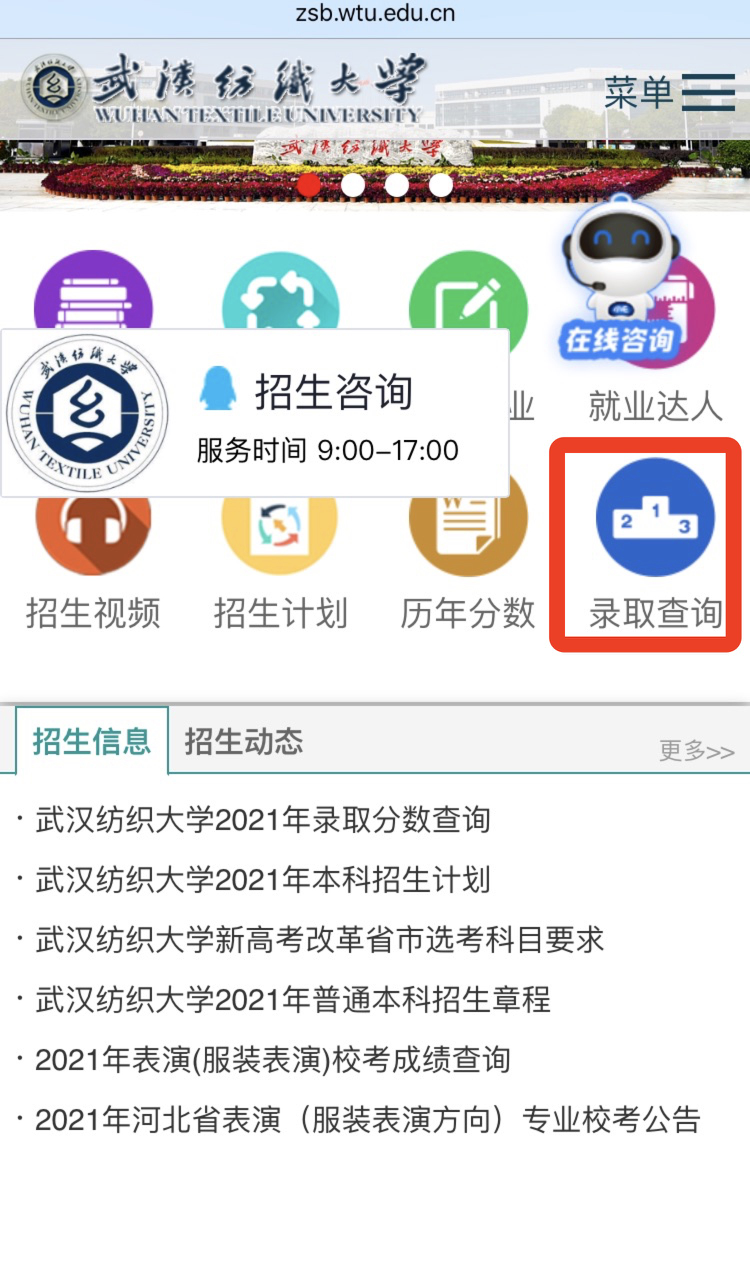Open 2021年普通本科招生章程 article

292,1000
